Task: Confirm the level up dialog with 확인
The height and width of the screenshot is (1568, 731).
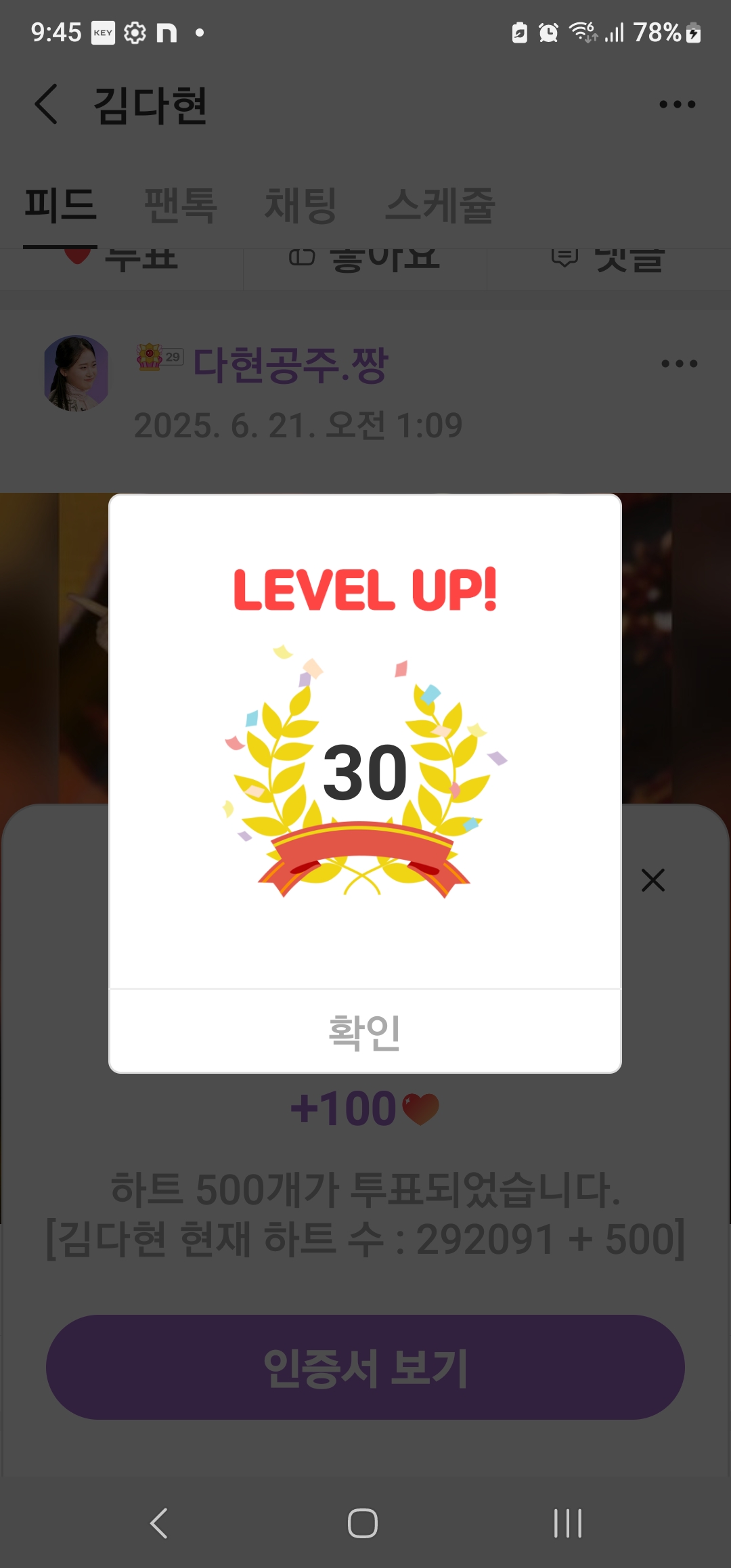Action: pos(365,1031)
